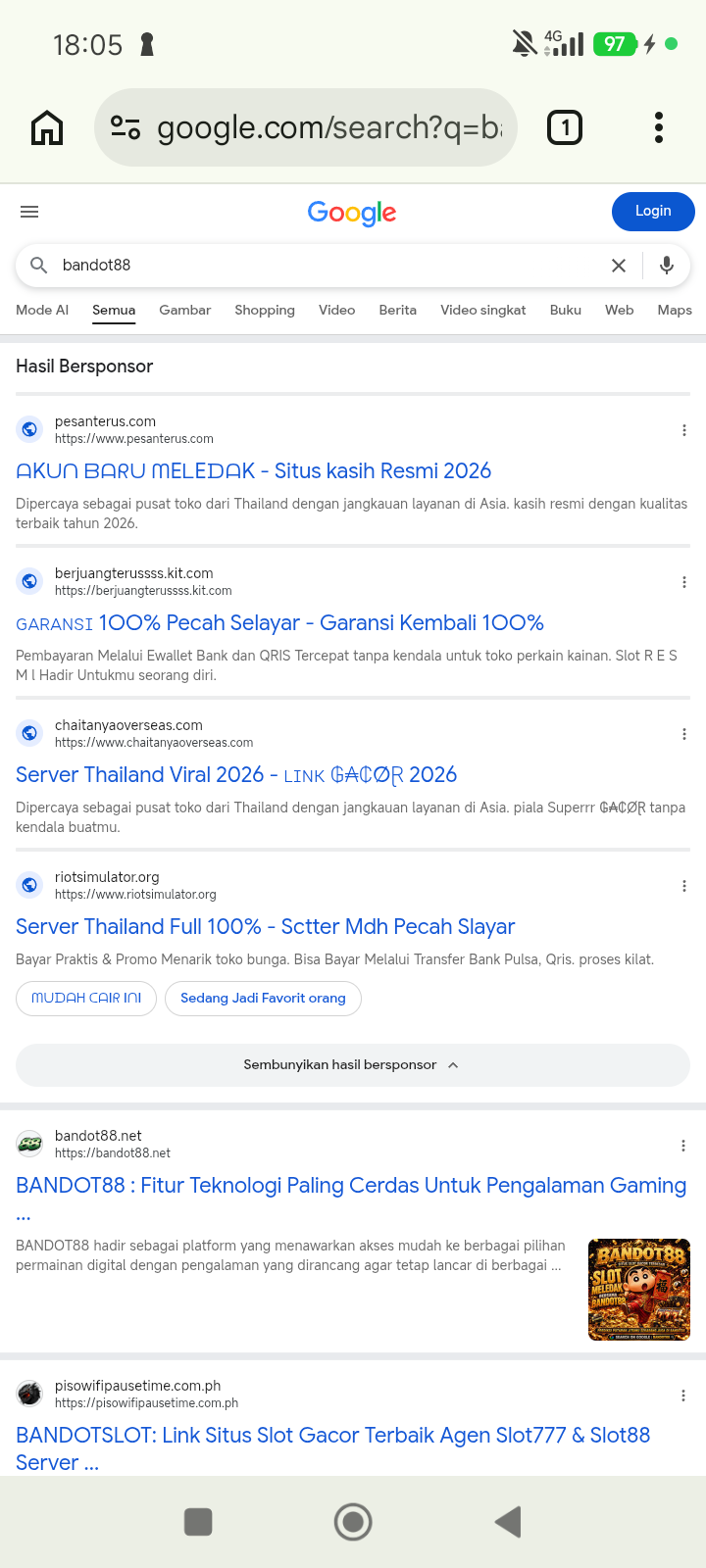Open the tab switcher showing 1 tab
This screenshot has height=1568, width=706.
[564, 127]
